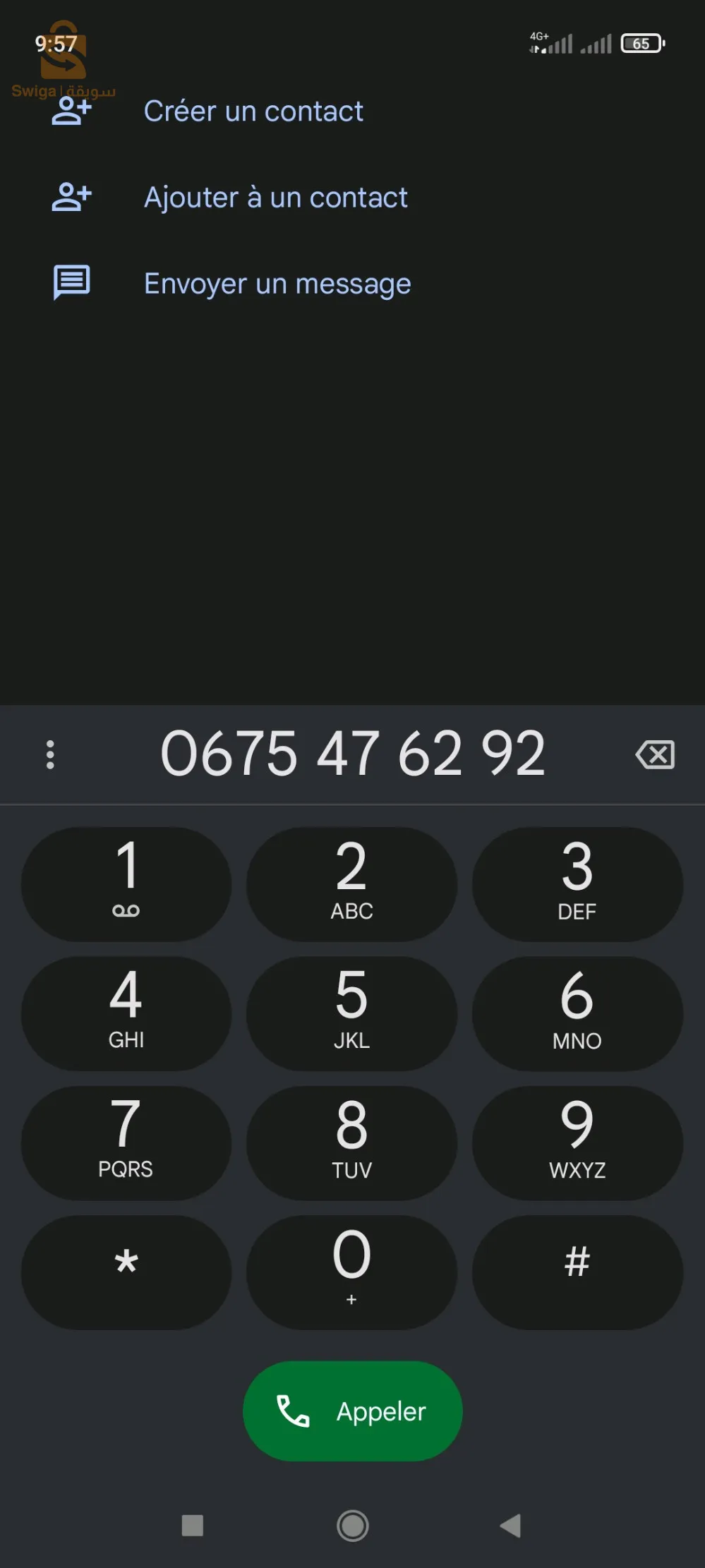705x1568 pixels.
Task: Enter digit 0 on the dial pad
Action: 351,1272
